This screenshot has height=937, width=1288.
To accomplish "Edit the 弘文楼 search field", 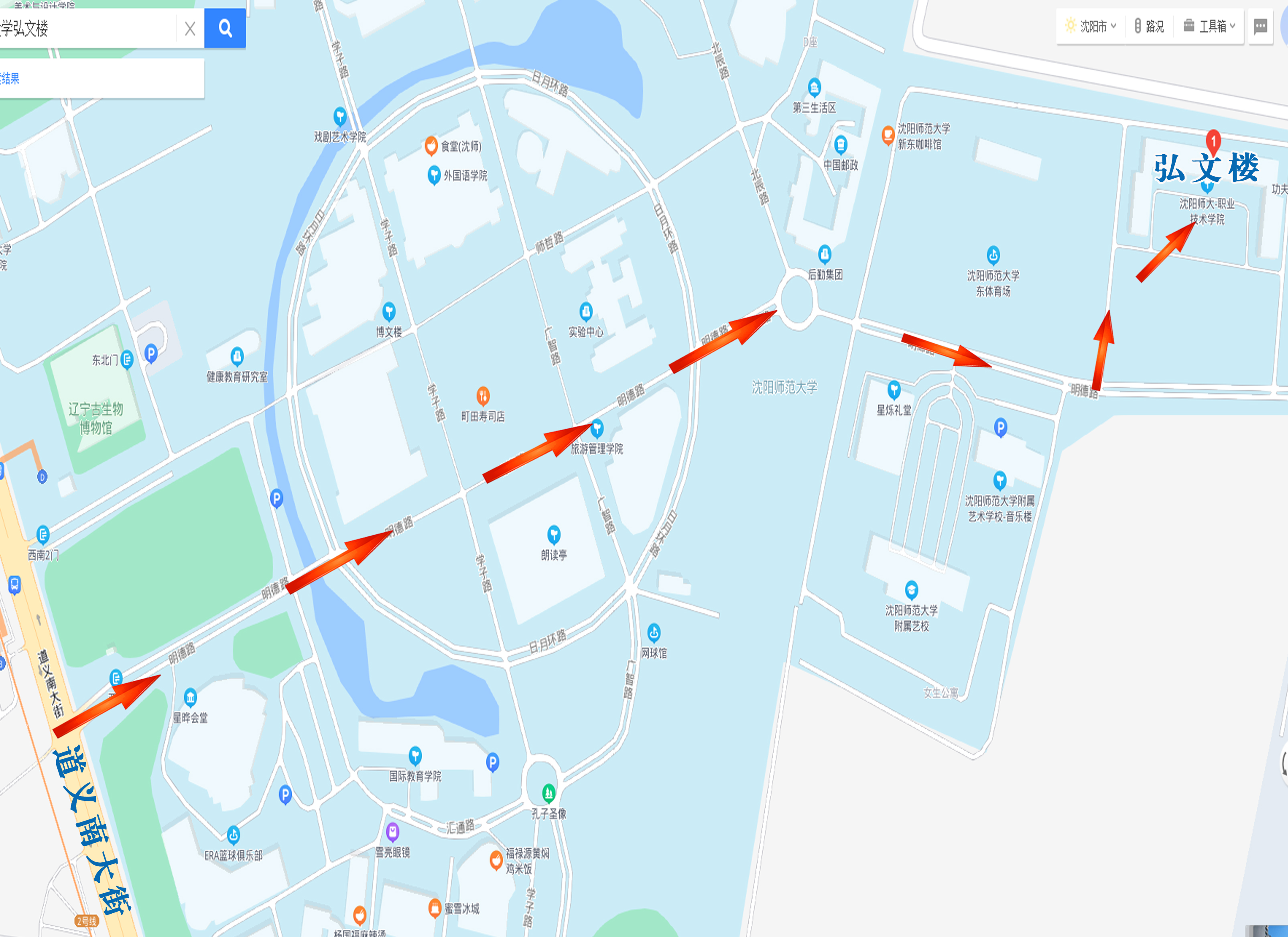I will pyautogui.click(x=85, y=29).
